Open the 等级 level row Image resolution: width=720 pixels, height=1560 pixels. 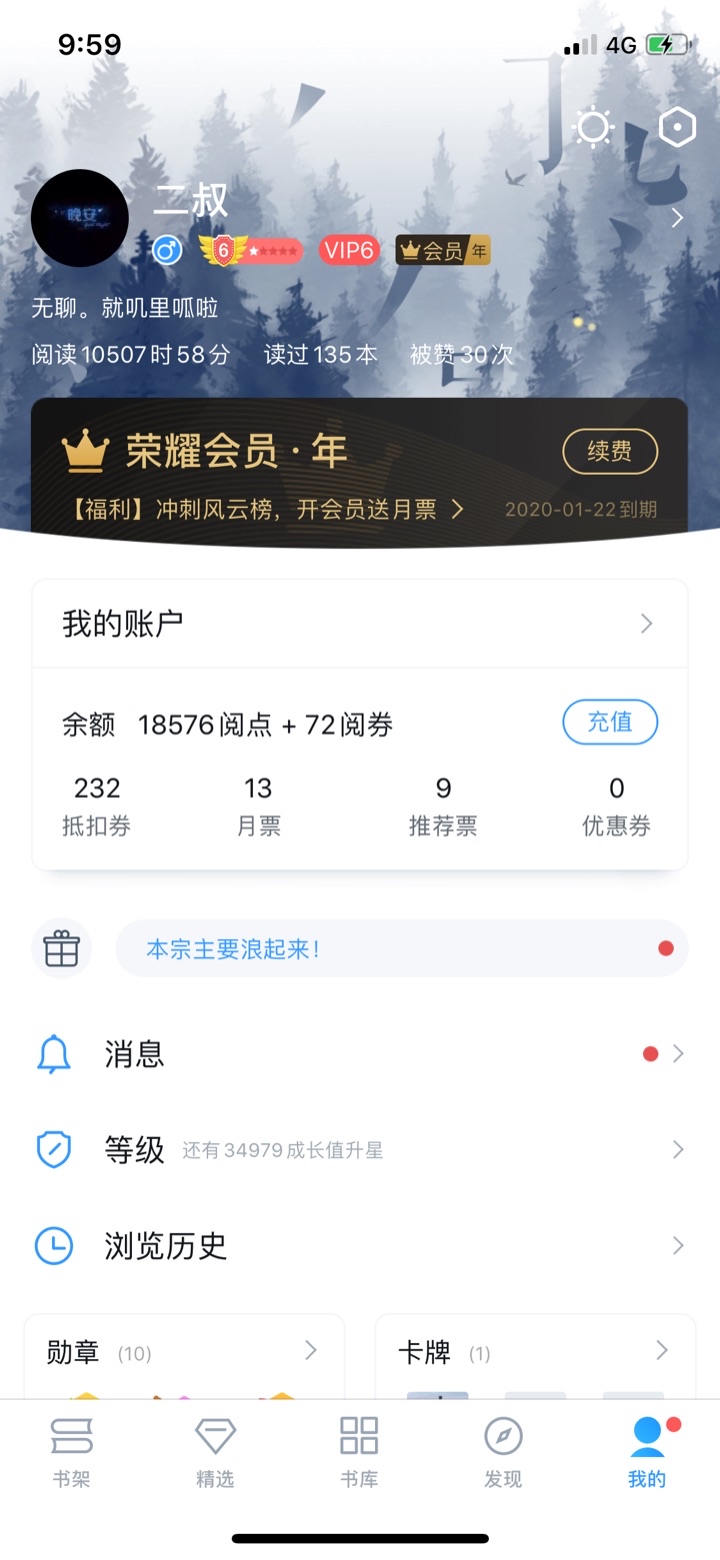pos(360,1150)
